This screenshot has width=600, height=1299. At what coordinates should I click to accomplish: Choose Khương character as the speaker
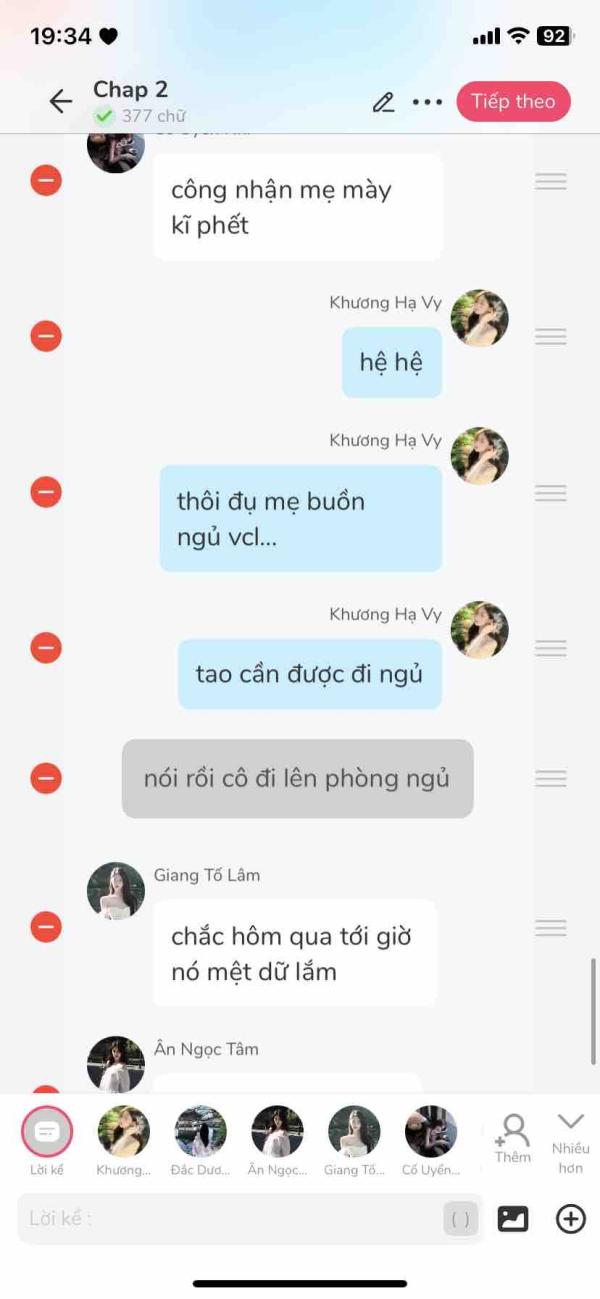124,1132
